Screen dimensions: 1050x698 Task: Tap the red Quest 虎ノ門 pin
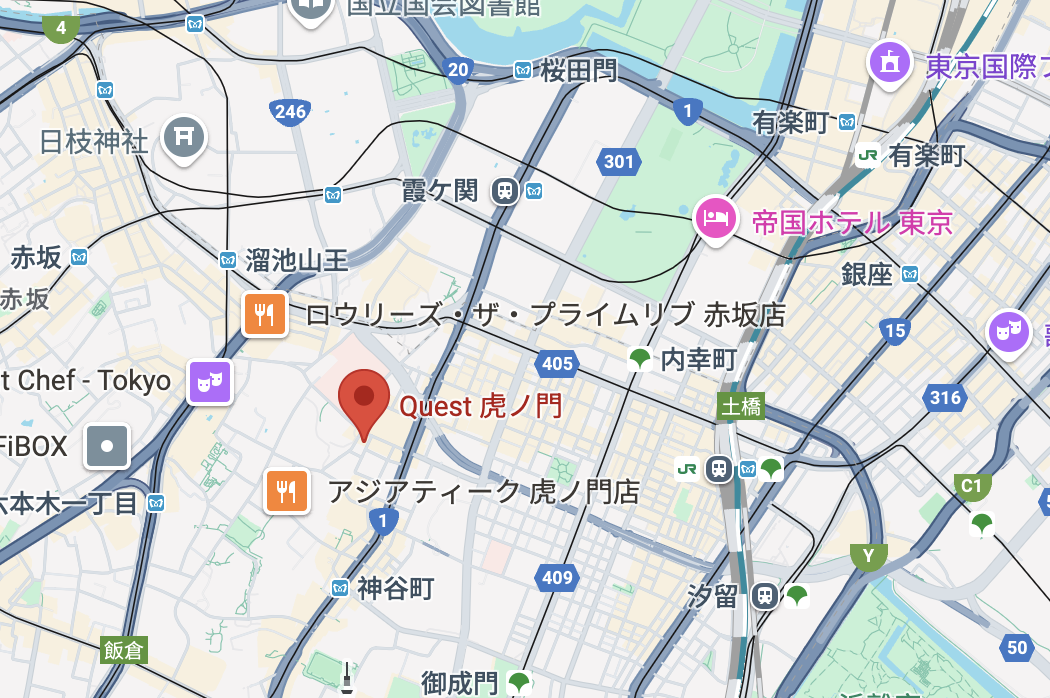tap(363, 400)
